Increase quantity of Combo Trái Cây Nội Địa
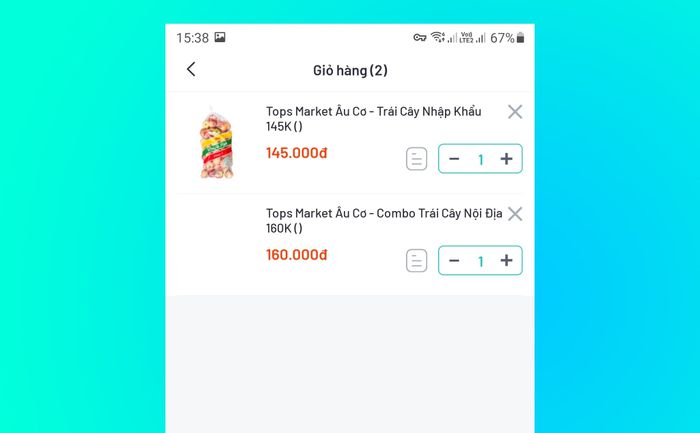 (506, 261)
